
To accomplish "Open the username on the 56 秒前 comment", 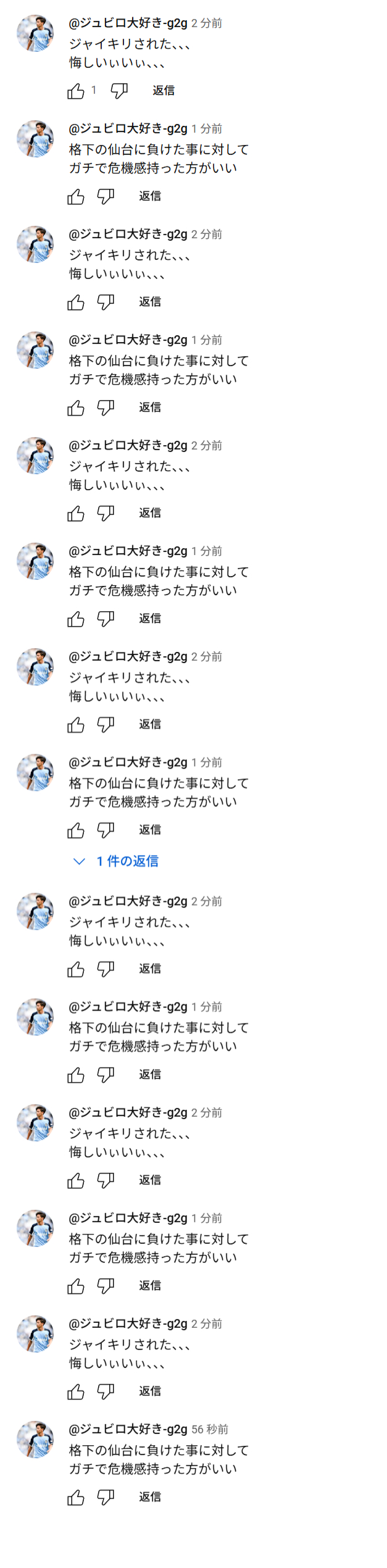I will (x=128, y=1428).
